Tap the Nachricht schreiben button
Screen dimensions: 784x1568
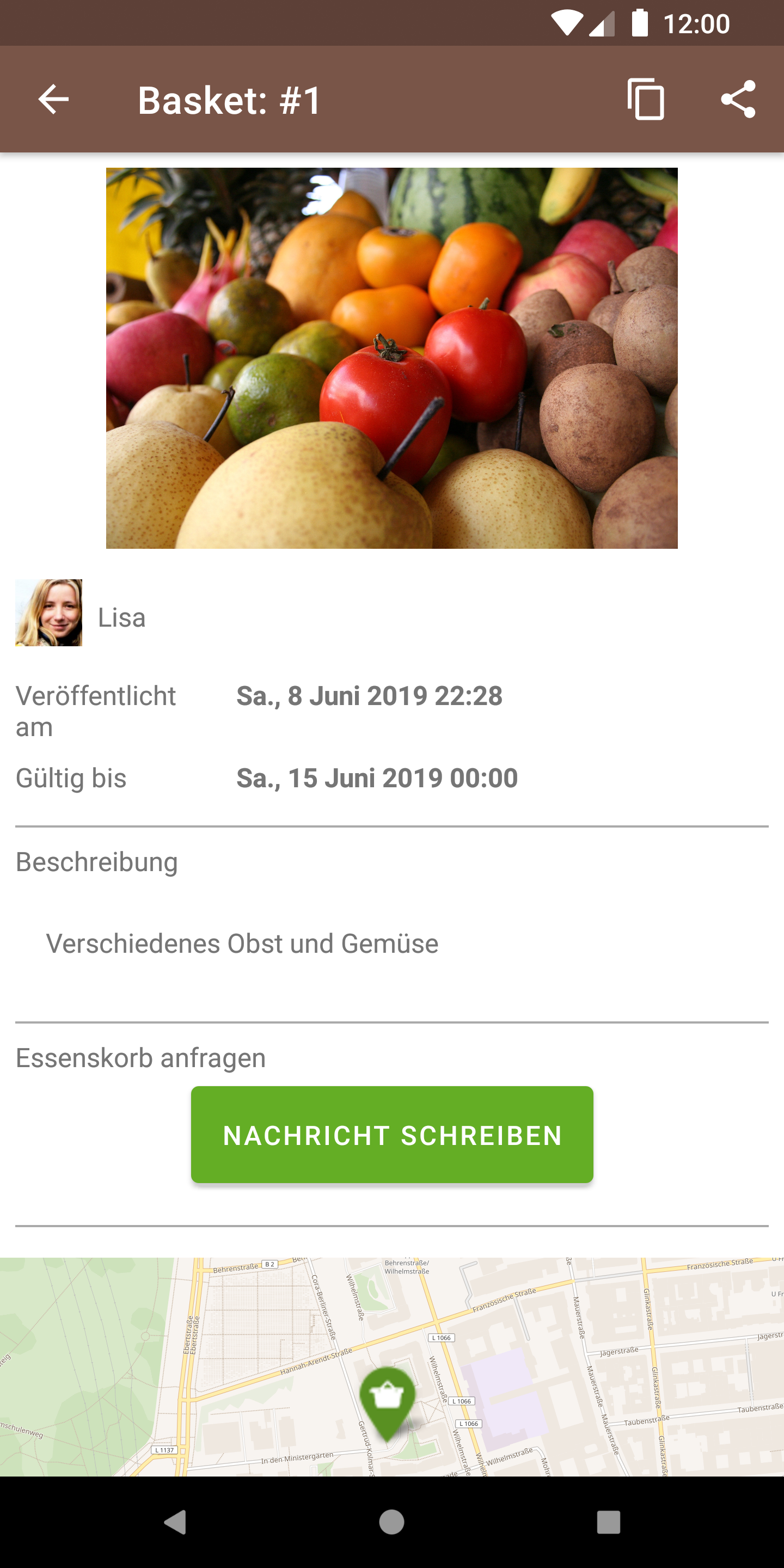click(392, 1135)
